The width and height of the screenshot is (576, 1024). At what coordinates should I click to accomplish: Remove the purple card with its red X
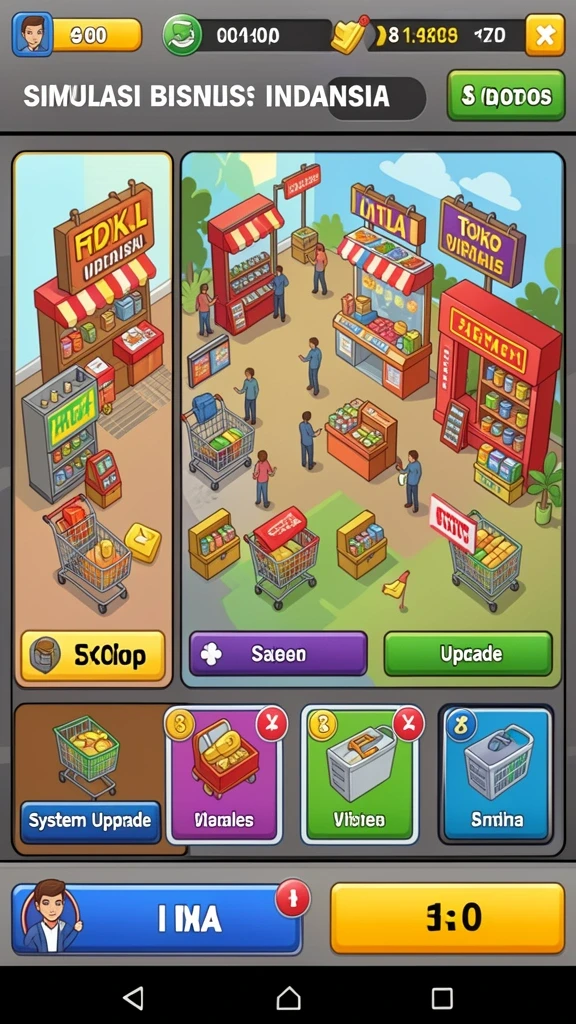(x=272, y=723)
